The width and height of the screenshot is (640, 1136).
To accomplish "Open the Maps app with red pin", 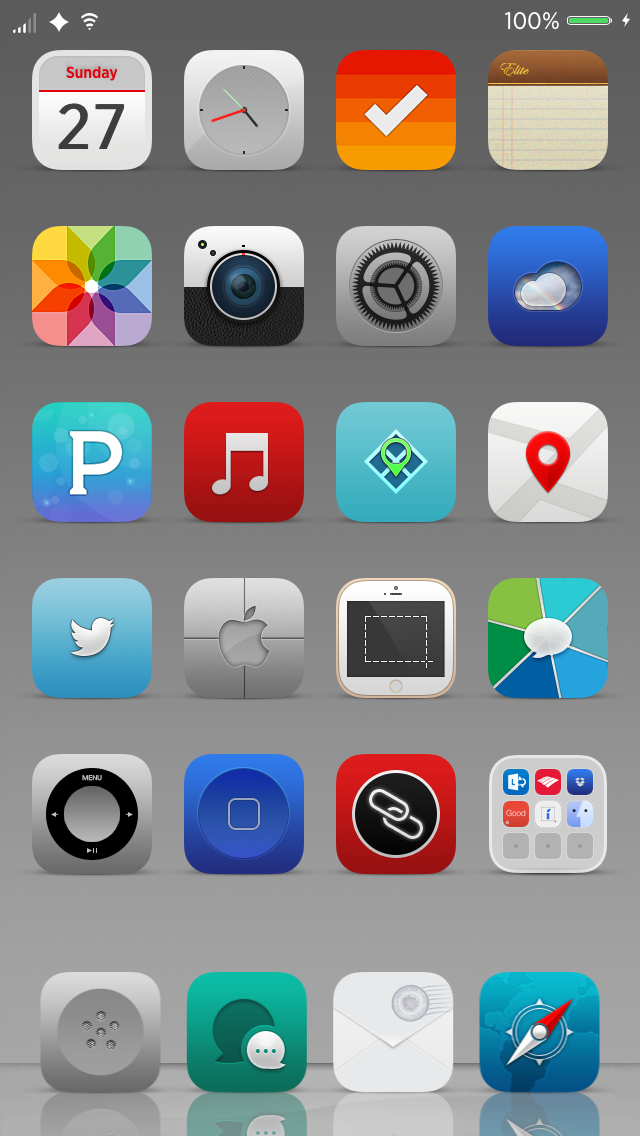I will point(548,462).
